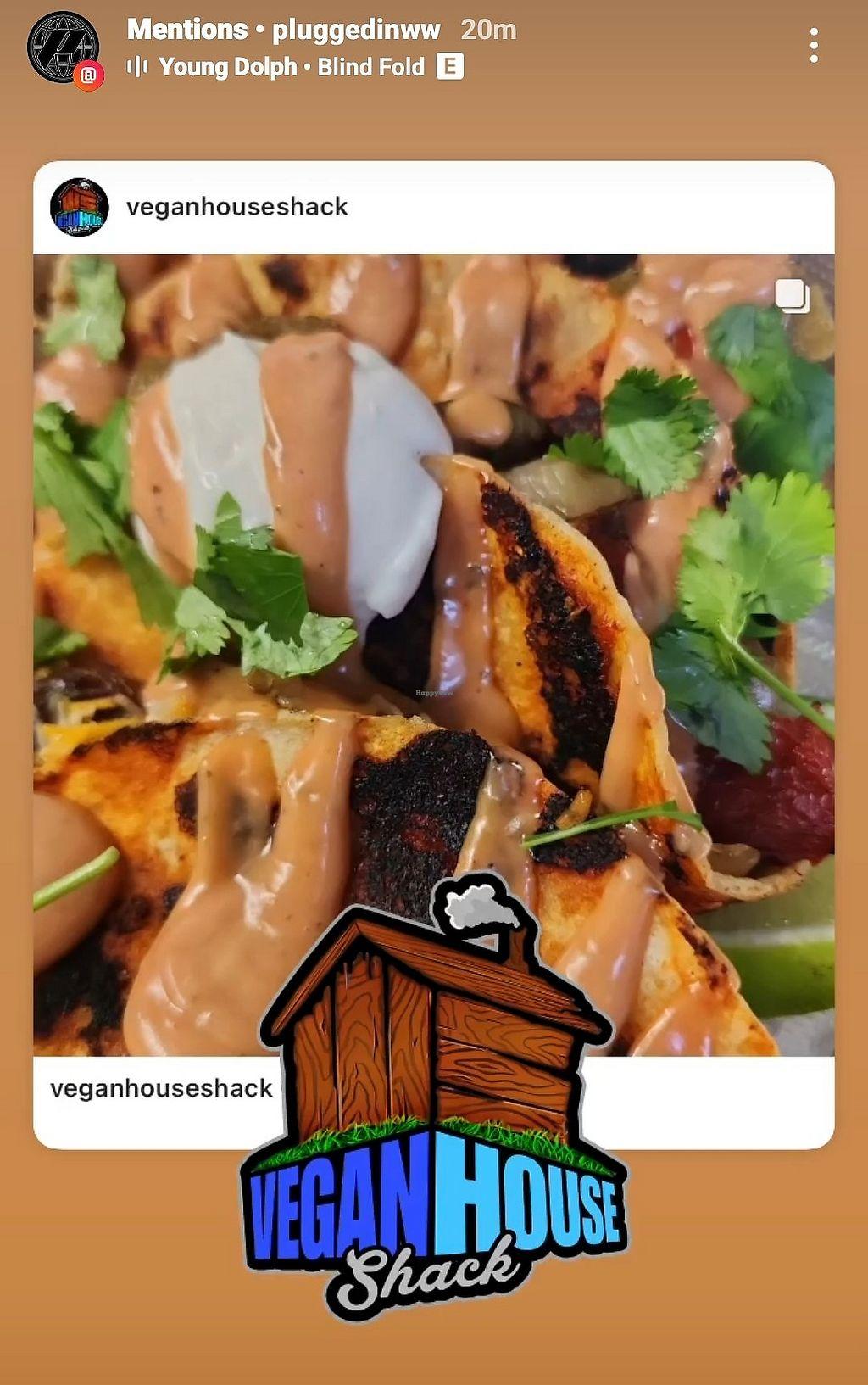868x1385 pixels.
Task: Open pluggedinww profile avatar
Action: click(x=64, y=48)
